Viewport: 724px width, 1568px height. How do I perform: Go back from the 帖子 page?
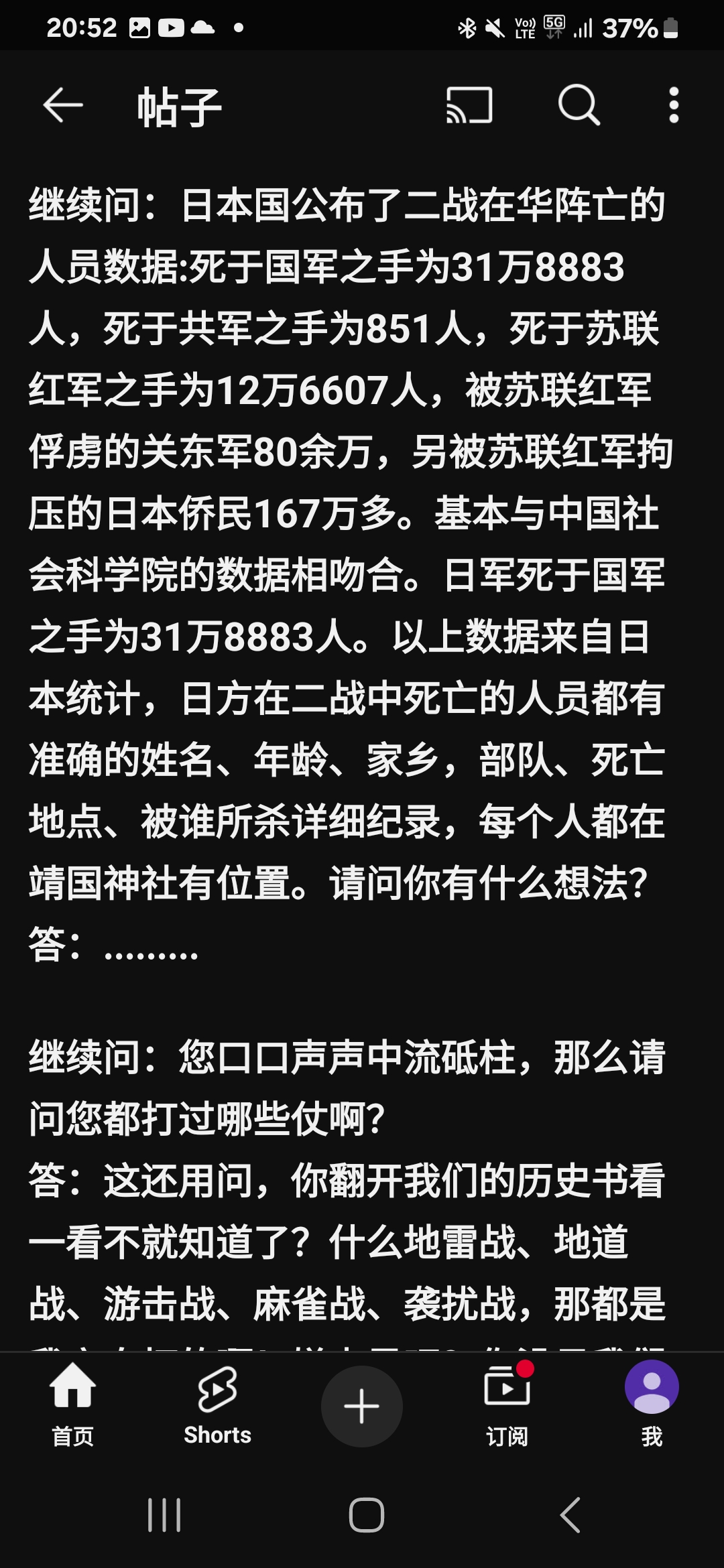click(x=63, y=105)
